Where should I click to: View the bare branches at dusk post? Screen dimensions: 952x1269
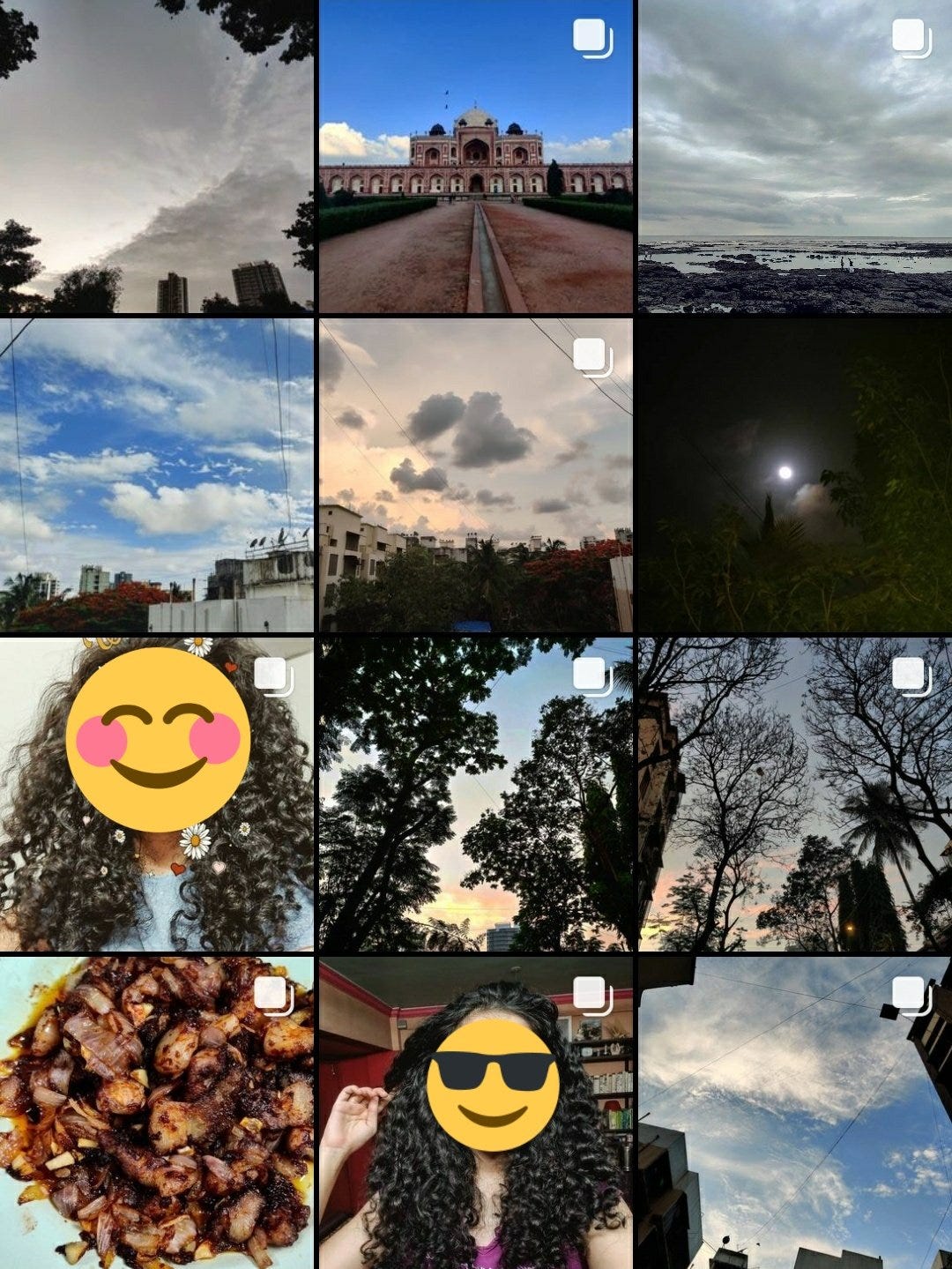tap(794, 794)
